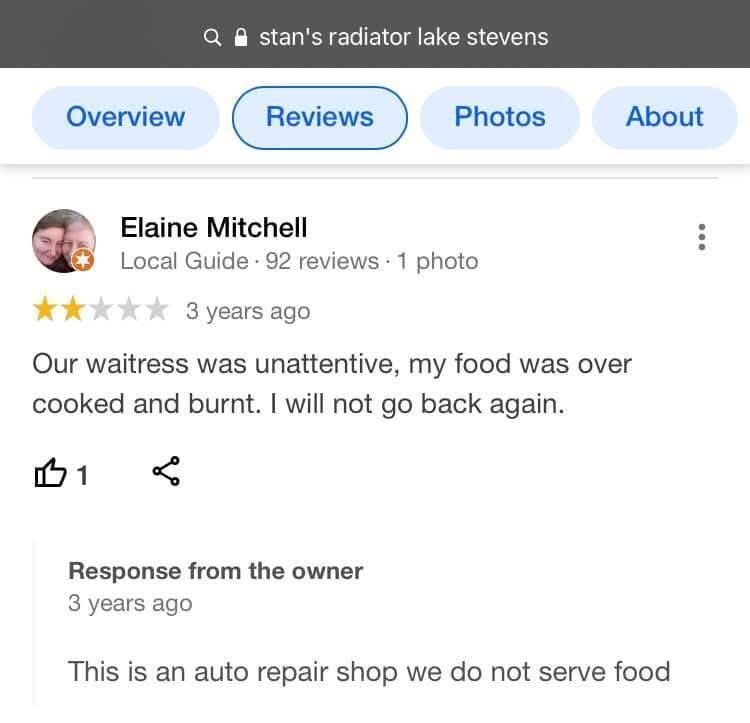Select the Reviews tab
This screenshot has height=723, width=750.
click(x=320, y=117)
